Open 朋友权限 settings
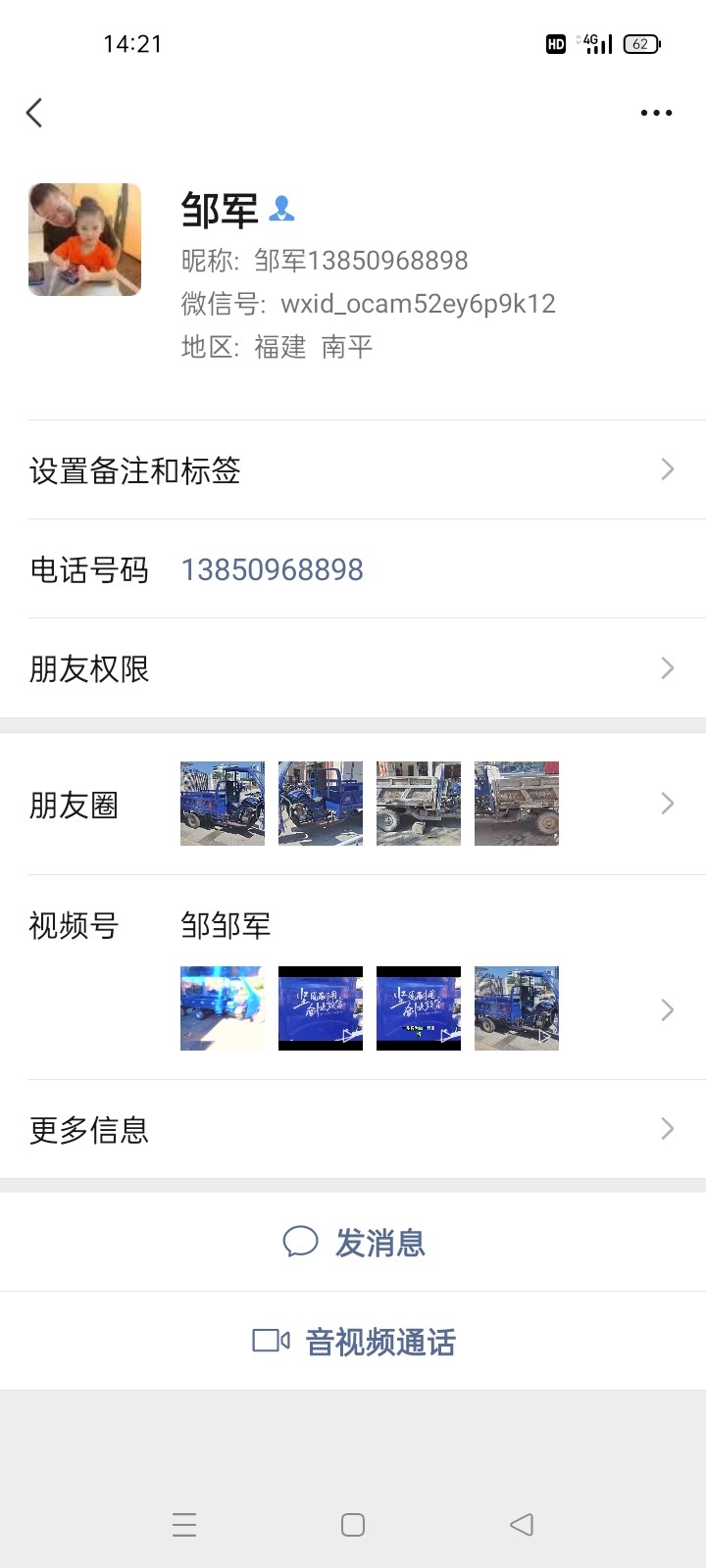This screenshot has width=706, height=1568. [x=353, y=668]
